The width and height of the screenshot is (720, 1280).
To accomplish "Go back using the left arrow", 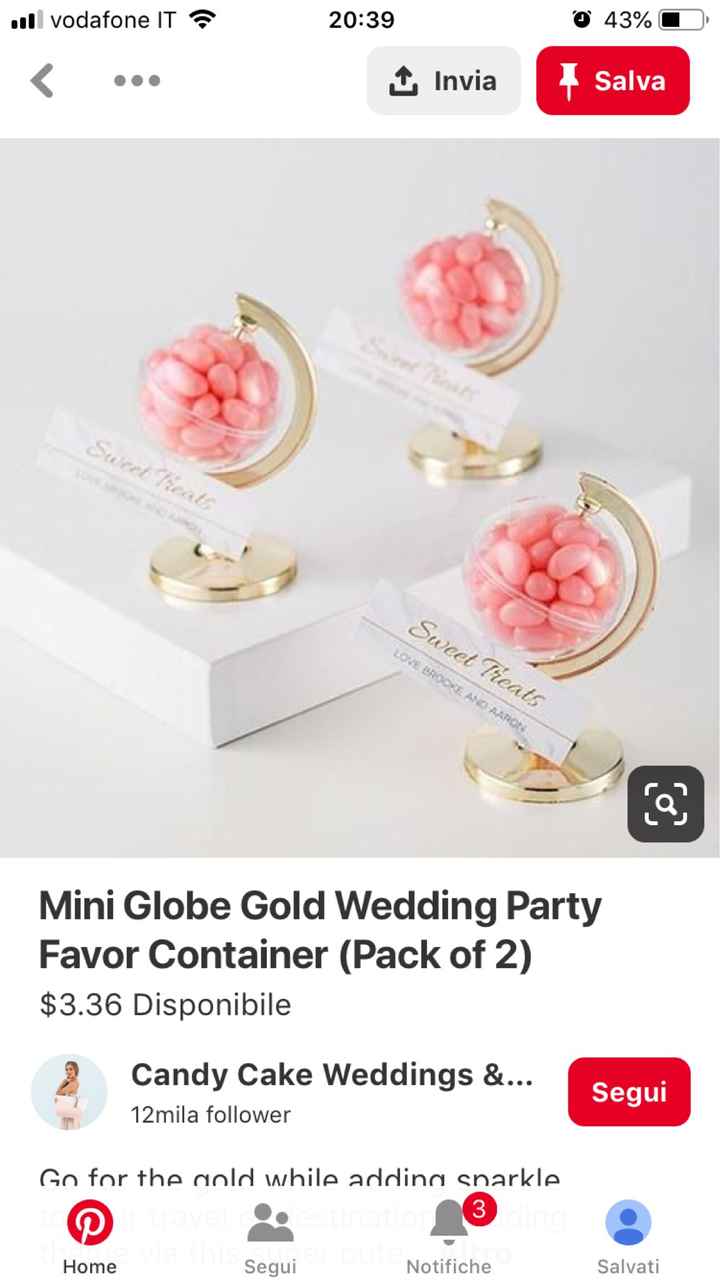I will 42,80.
